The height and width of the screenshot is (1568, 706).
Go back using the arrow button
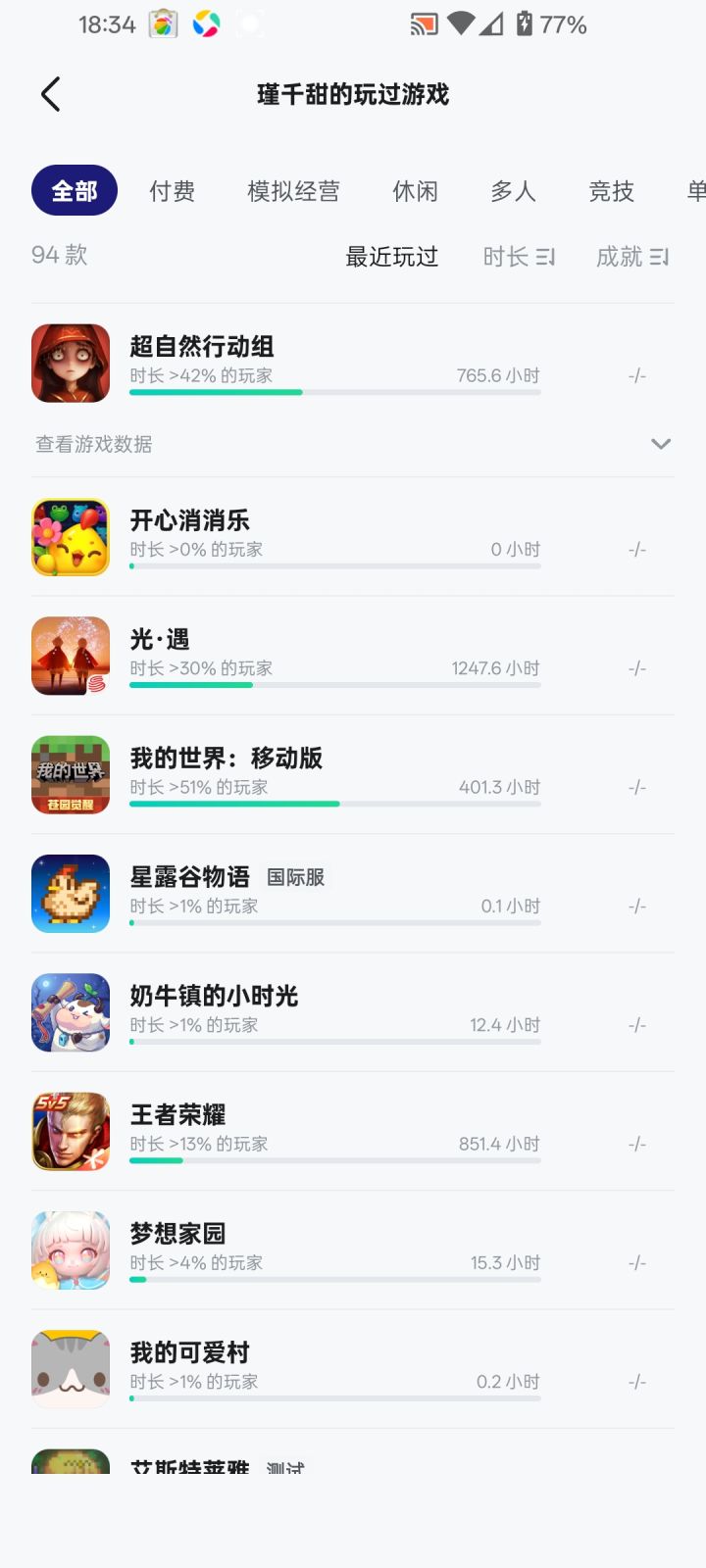coord(50,94)
